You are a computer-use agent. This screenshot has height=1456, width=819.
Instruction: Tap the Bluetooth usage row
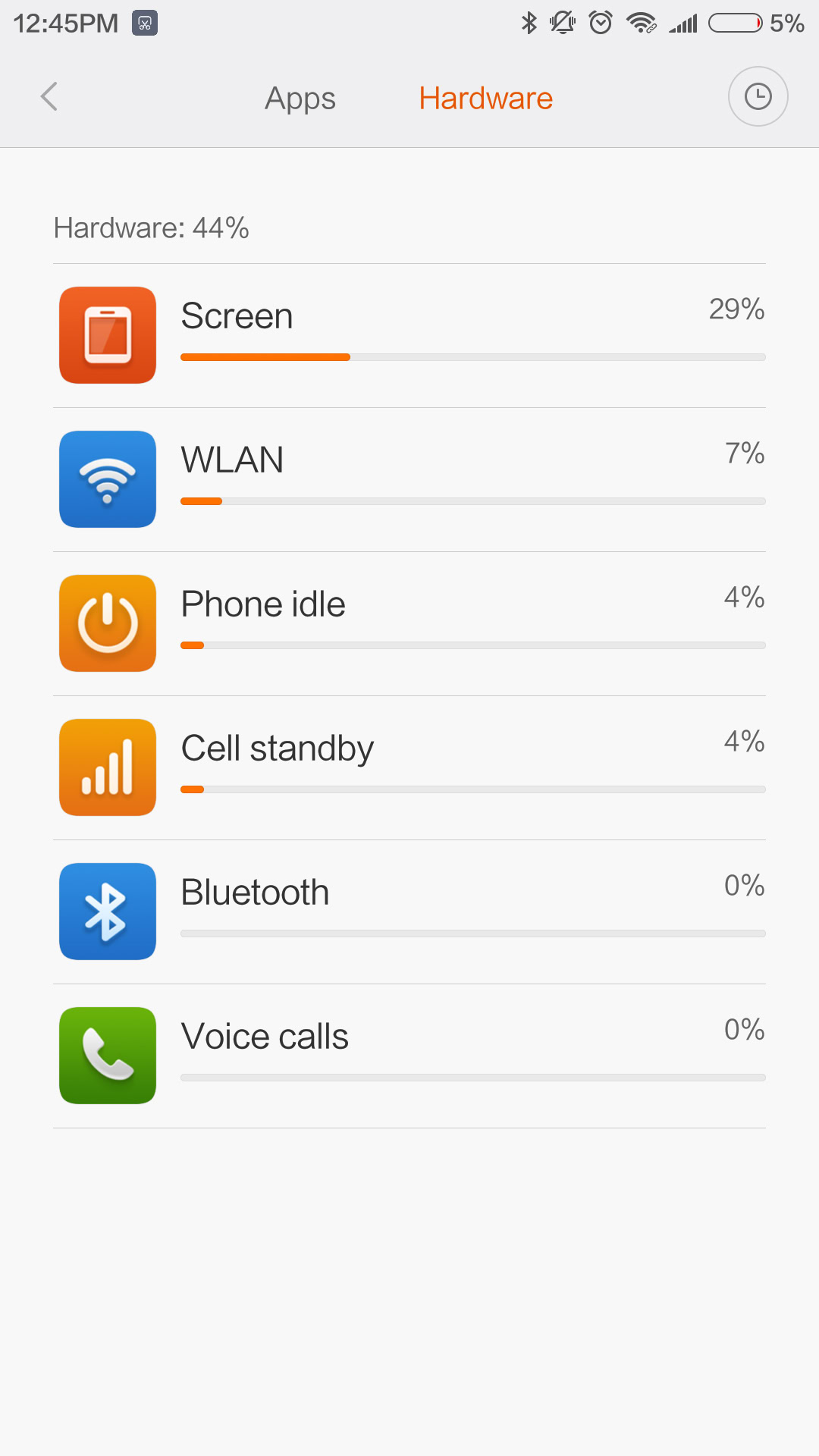click(409, 912)
